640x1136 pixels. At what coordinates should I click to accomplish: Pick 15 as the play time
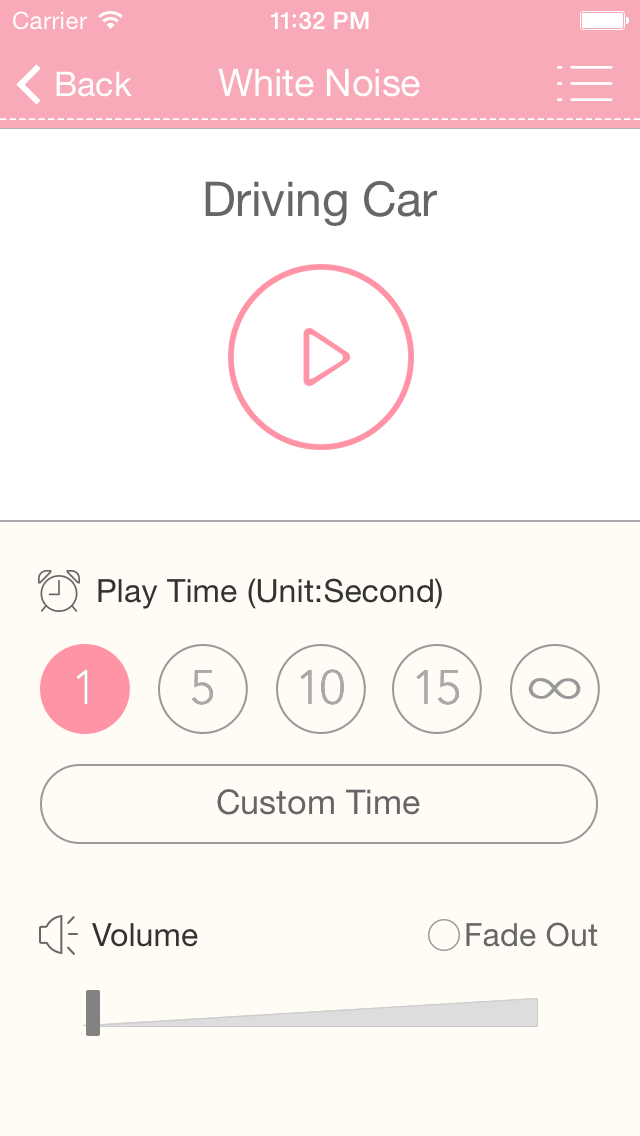coord(437,689)
